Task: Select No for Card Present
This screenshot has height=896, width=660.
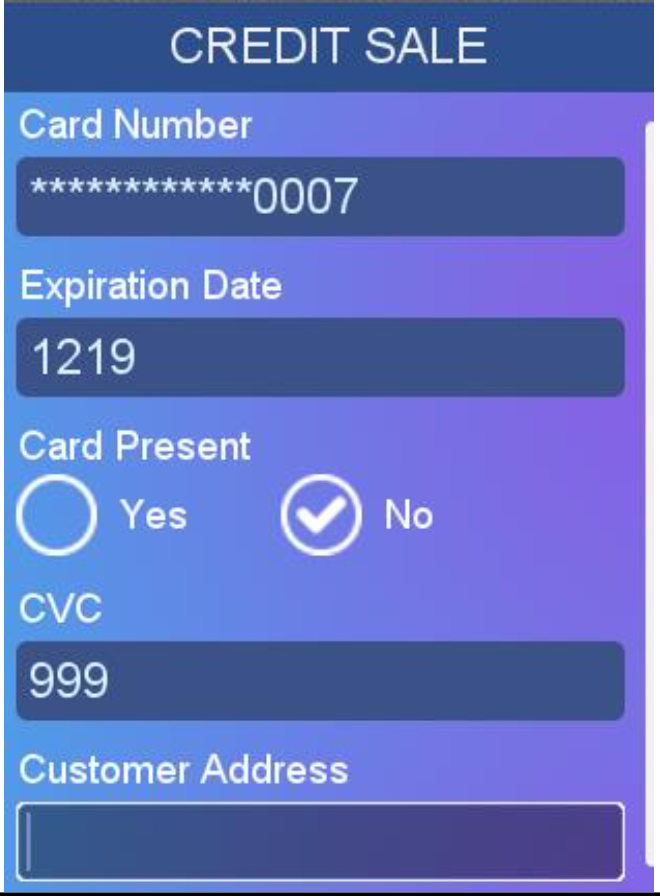Action: click(319, 514)
